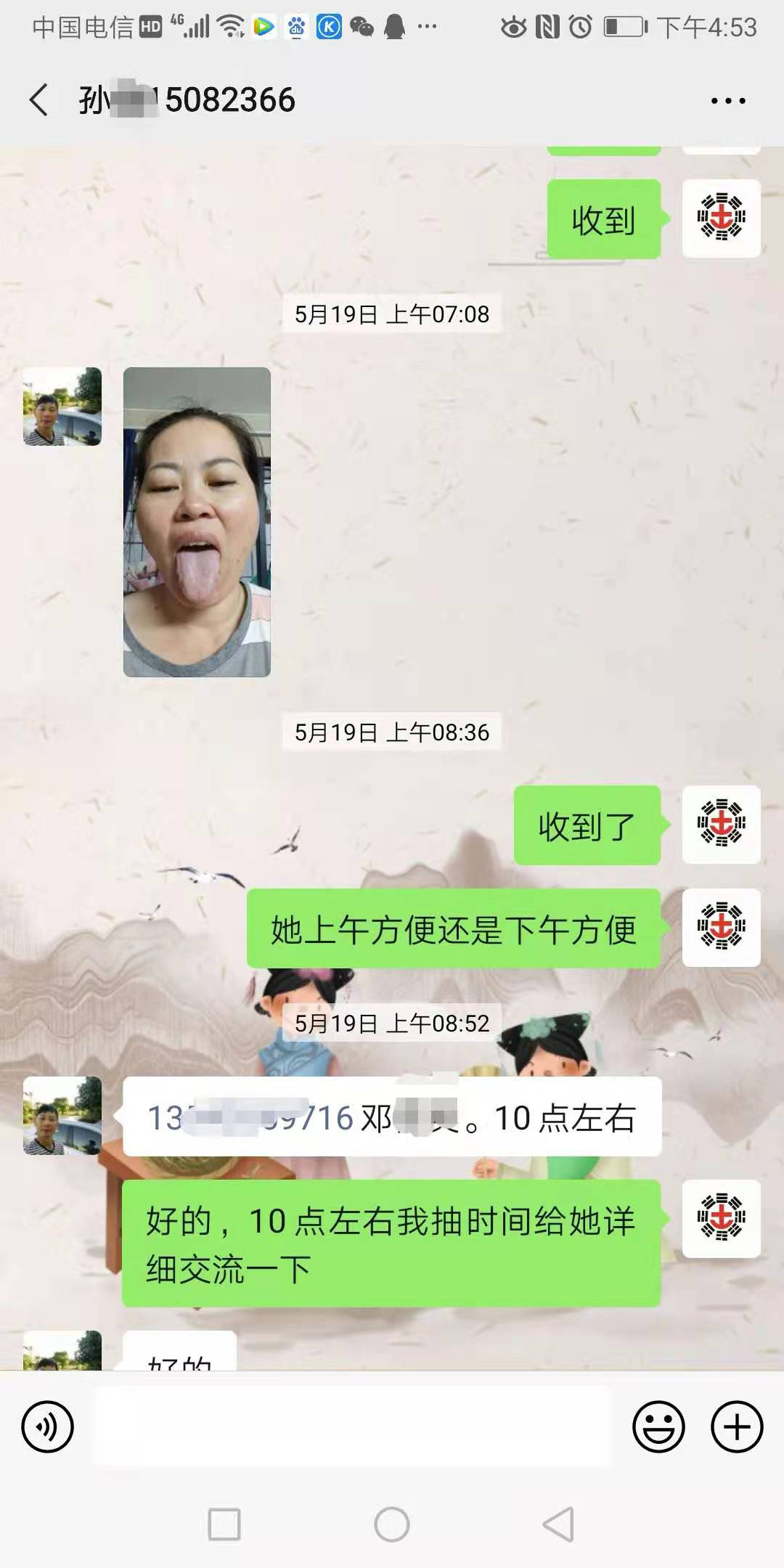Go back to the chat list
Image resolution: width=784 pixels, height=1568 pixels.
pyautogui.click(x=39, y=99)
